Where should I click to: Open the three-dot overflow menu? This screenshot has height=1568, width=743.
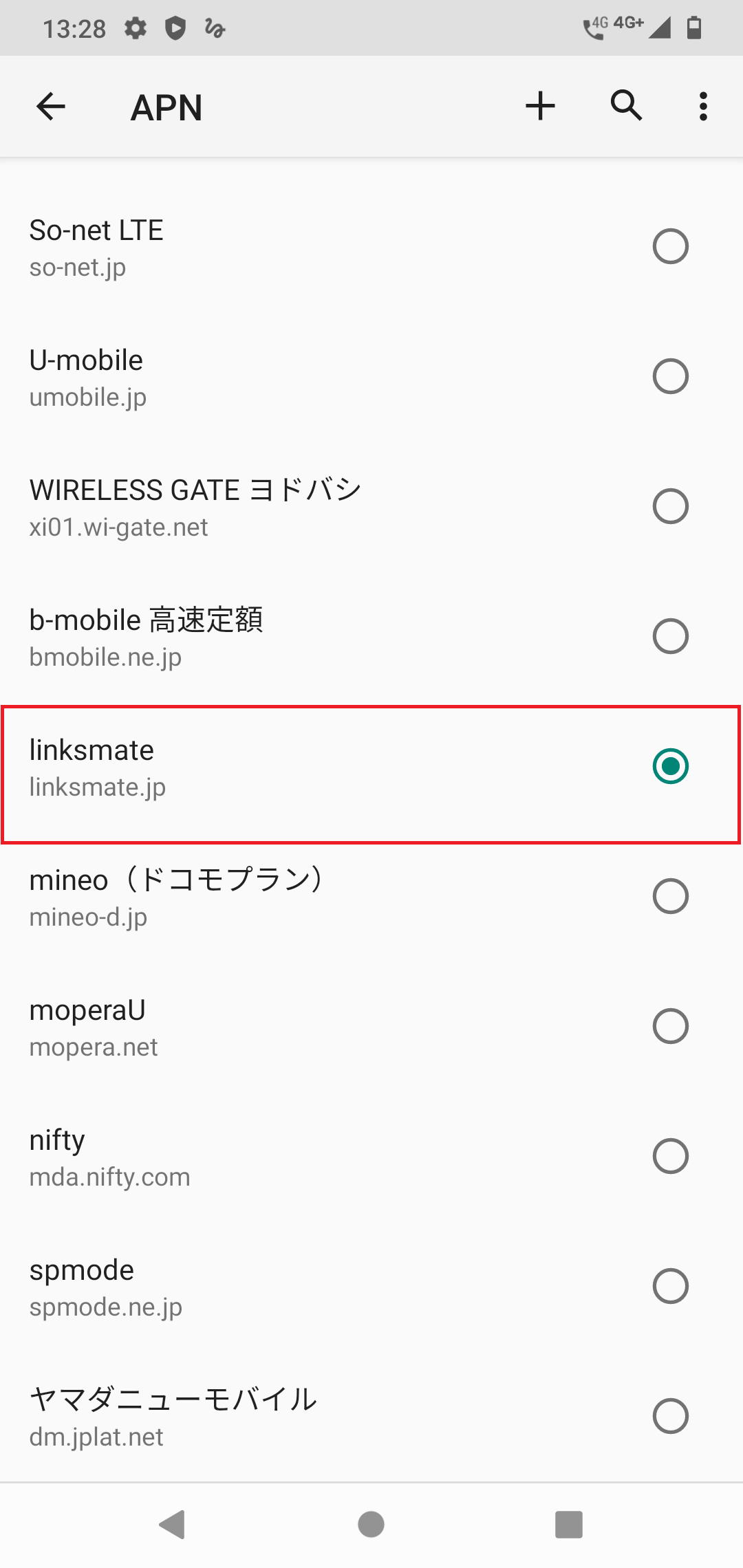(x=702, y=106)
